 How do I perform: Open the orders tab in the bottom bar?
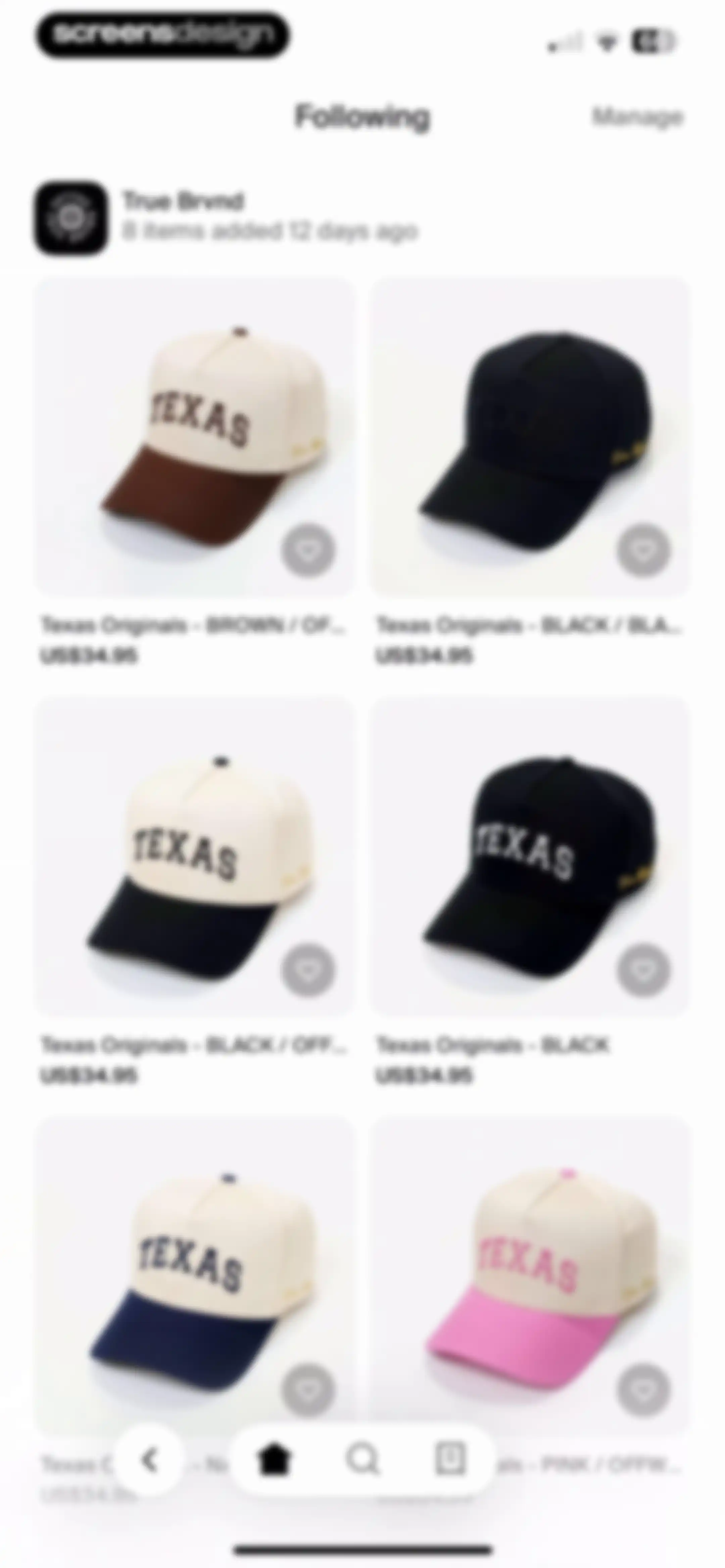450,1460
